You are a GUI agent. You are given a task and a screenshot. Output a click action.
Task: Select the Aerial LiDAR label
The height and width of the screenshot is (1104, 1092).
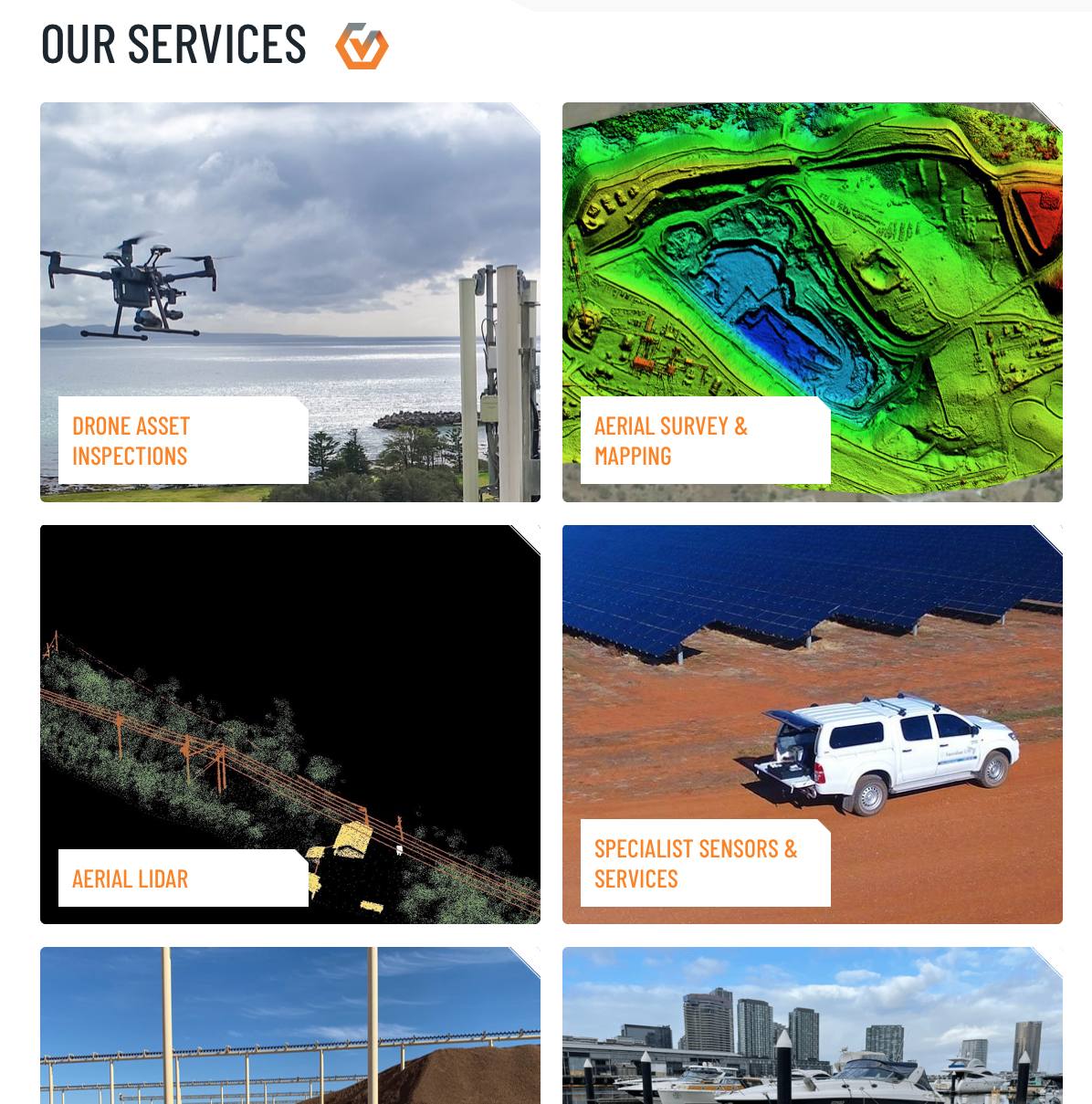[130, 880]
